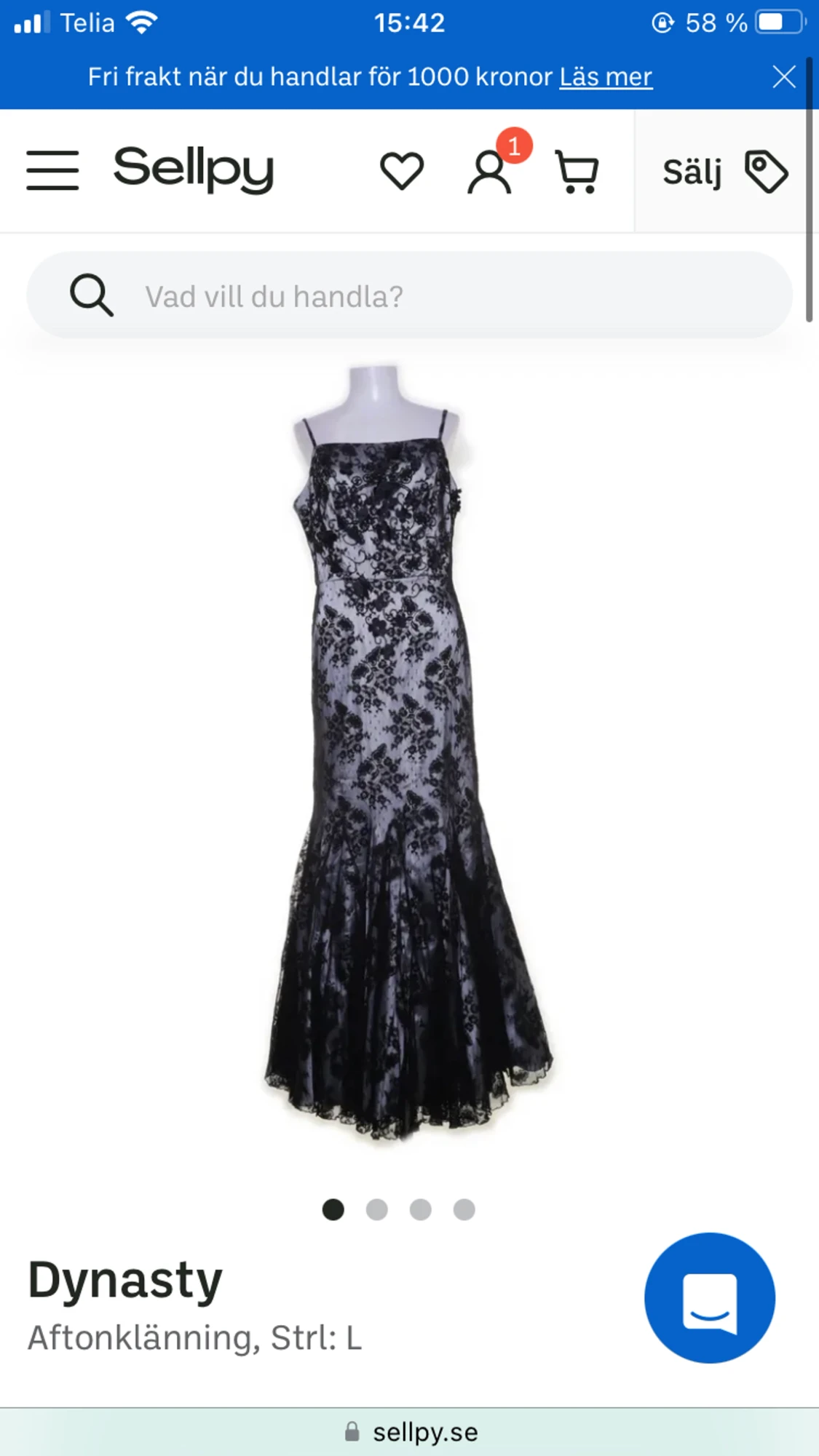Open the blue chat support bubble
Viewport: 819px width, 1456px height.
pyautogui.click(x=709, y=1298)
